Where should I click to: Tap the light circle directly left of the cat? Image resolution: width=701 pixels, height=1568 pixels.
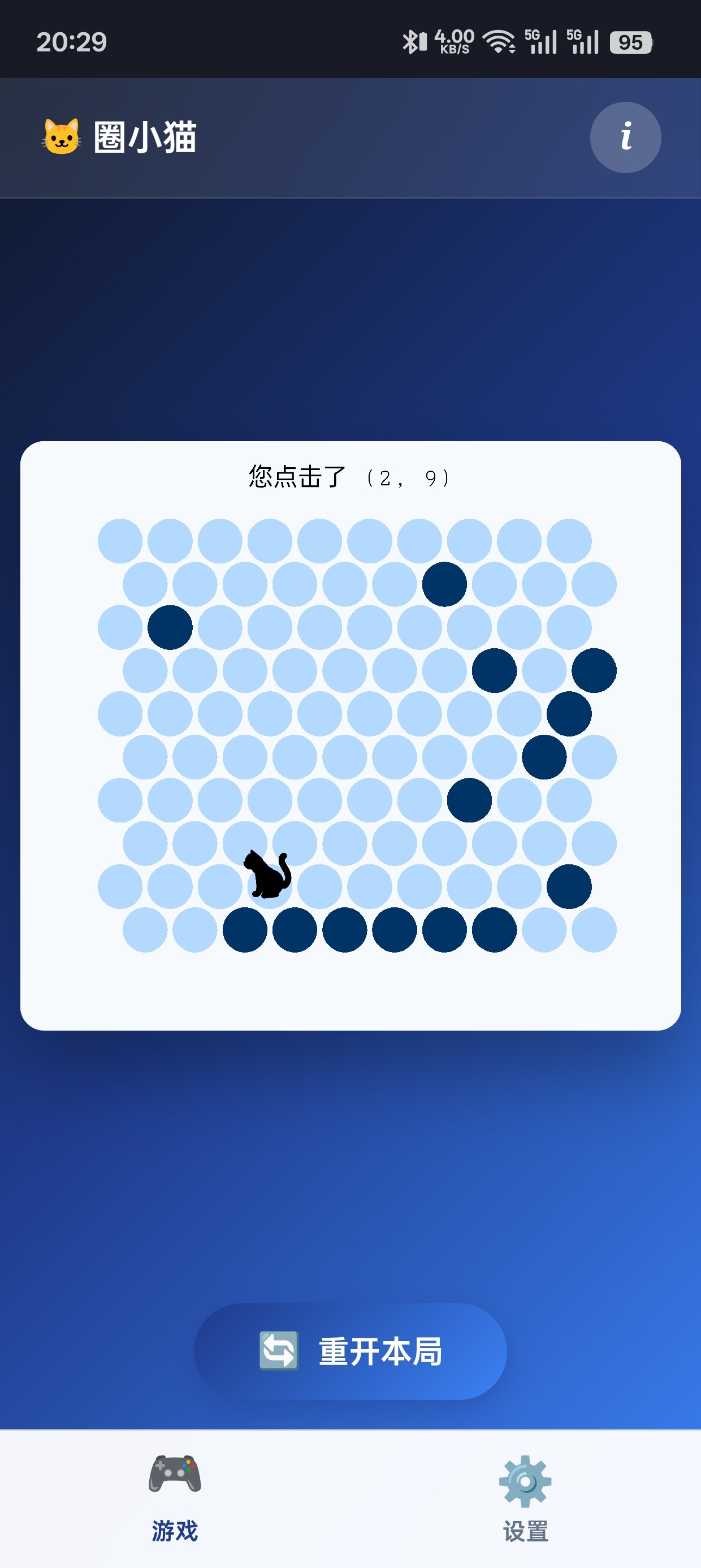pos(220,886)
